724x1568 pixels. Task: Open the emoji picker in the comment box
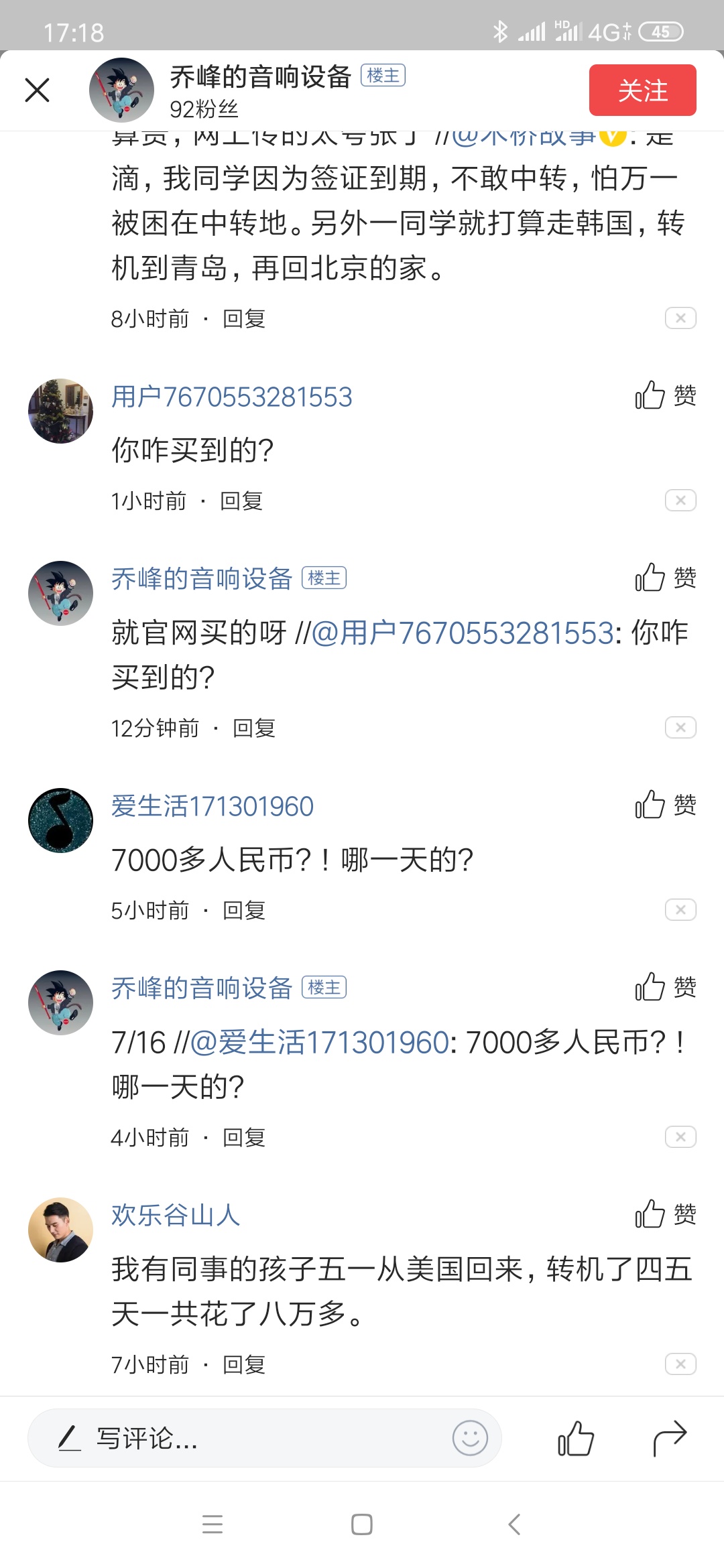[470, 1438]
